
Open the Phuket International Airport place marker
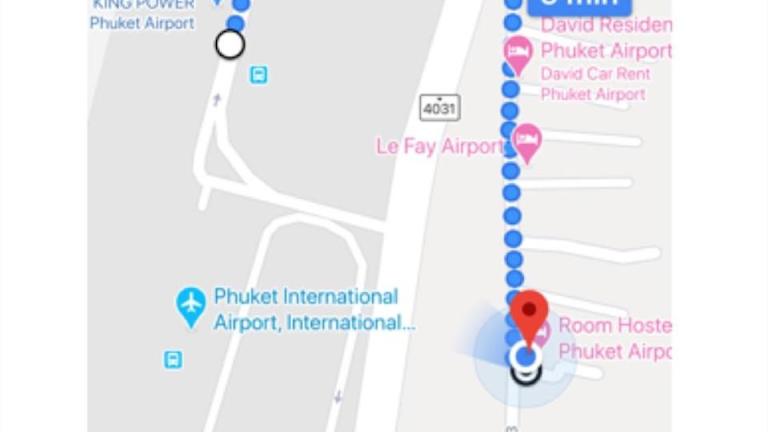[x=191, y=304]
